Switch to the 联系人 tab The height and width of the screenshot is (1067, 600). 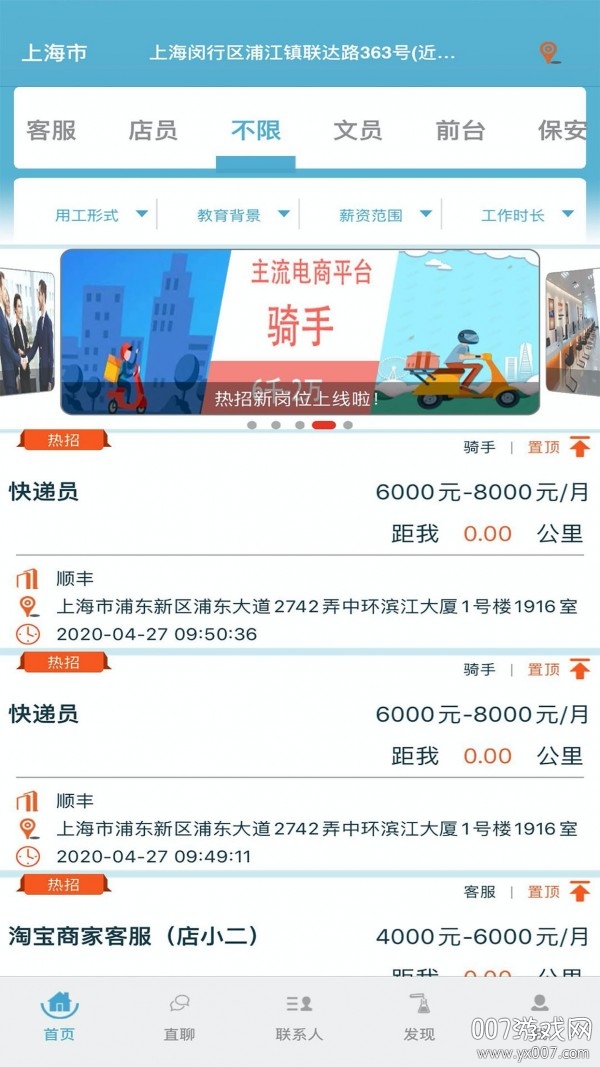299,1017
